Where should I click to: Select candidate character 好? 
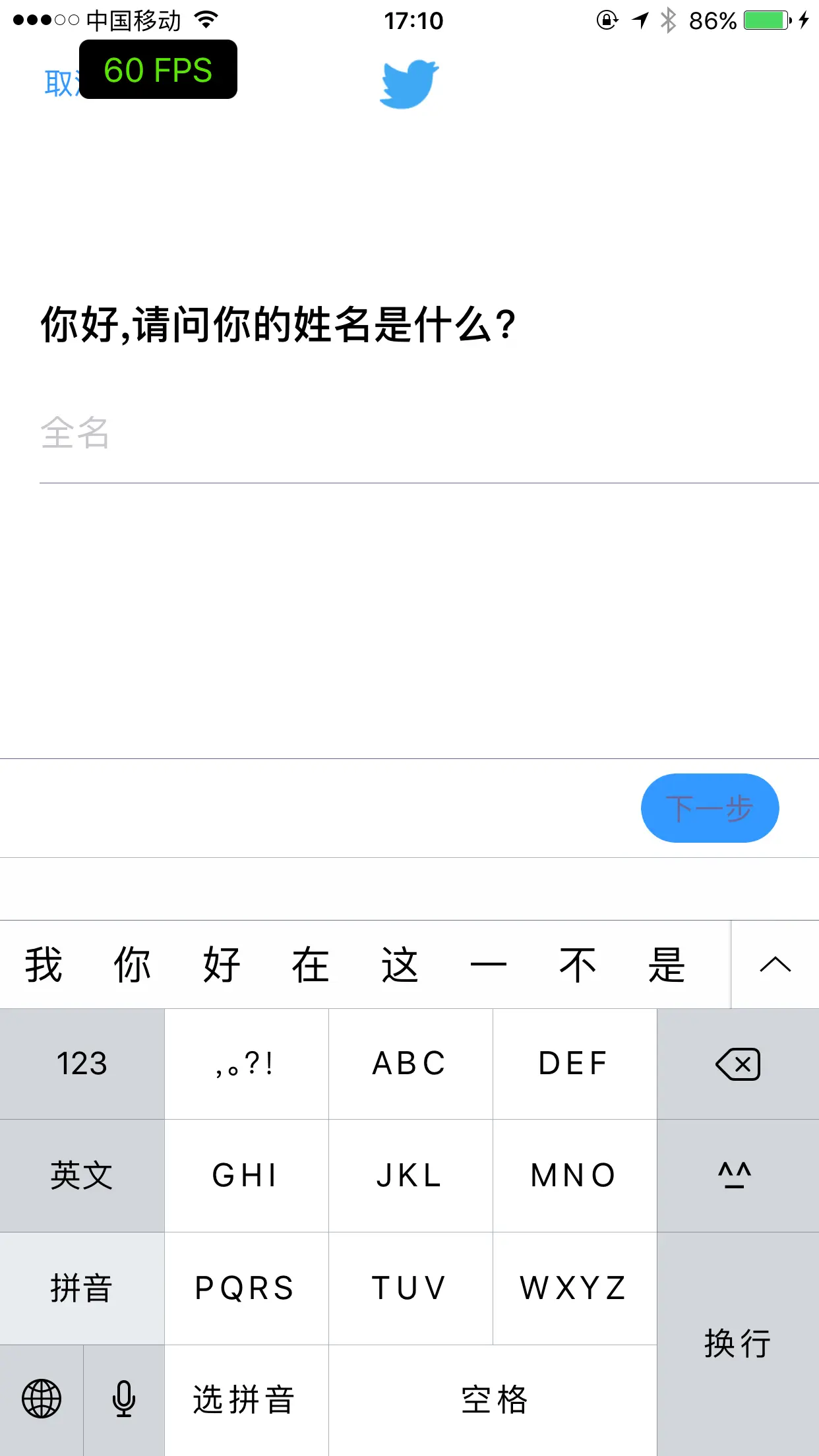click(x=222, y=965)
